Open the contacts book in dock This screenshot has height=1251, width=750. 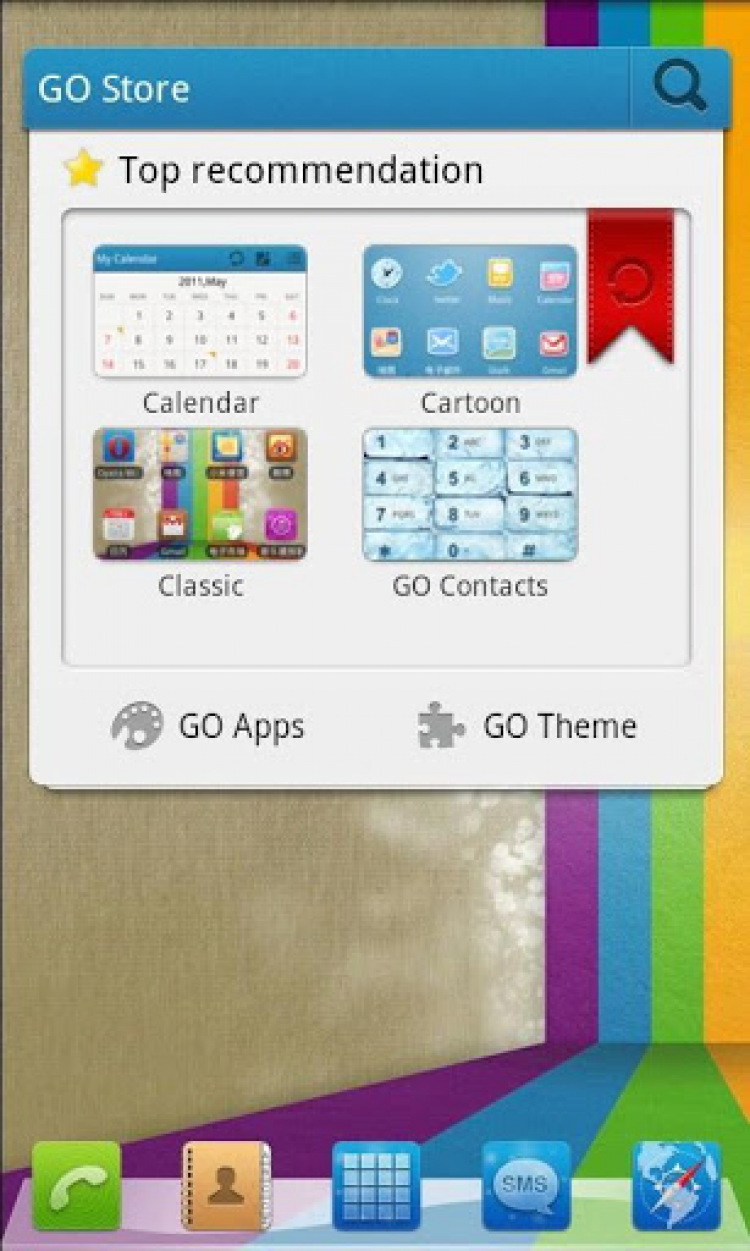click(226, 1186)
